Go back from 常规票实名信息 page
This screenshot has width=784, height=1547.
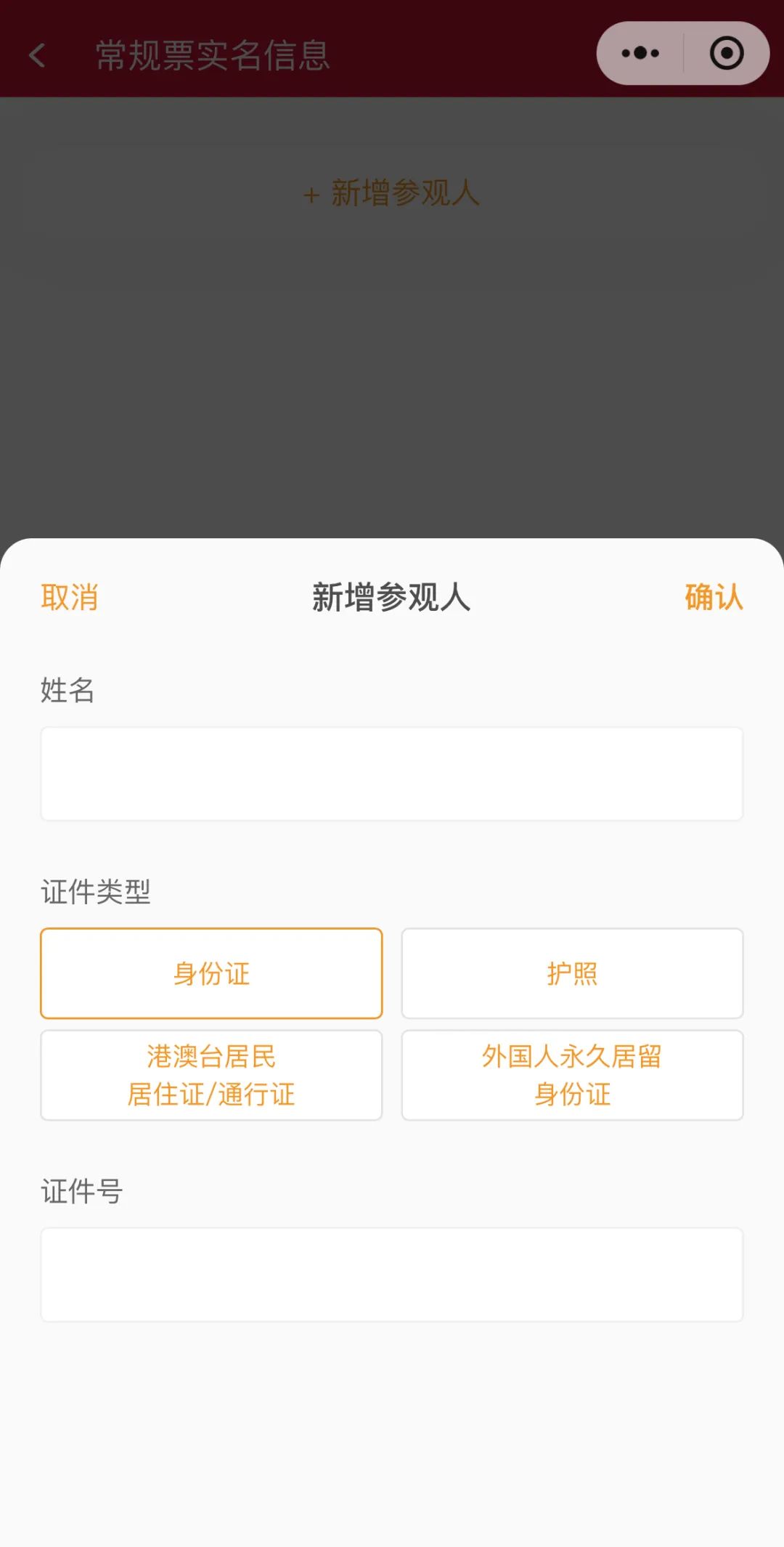pos(38,55)
